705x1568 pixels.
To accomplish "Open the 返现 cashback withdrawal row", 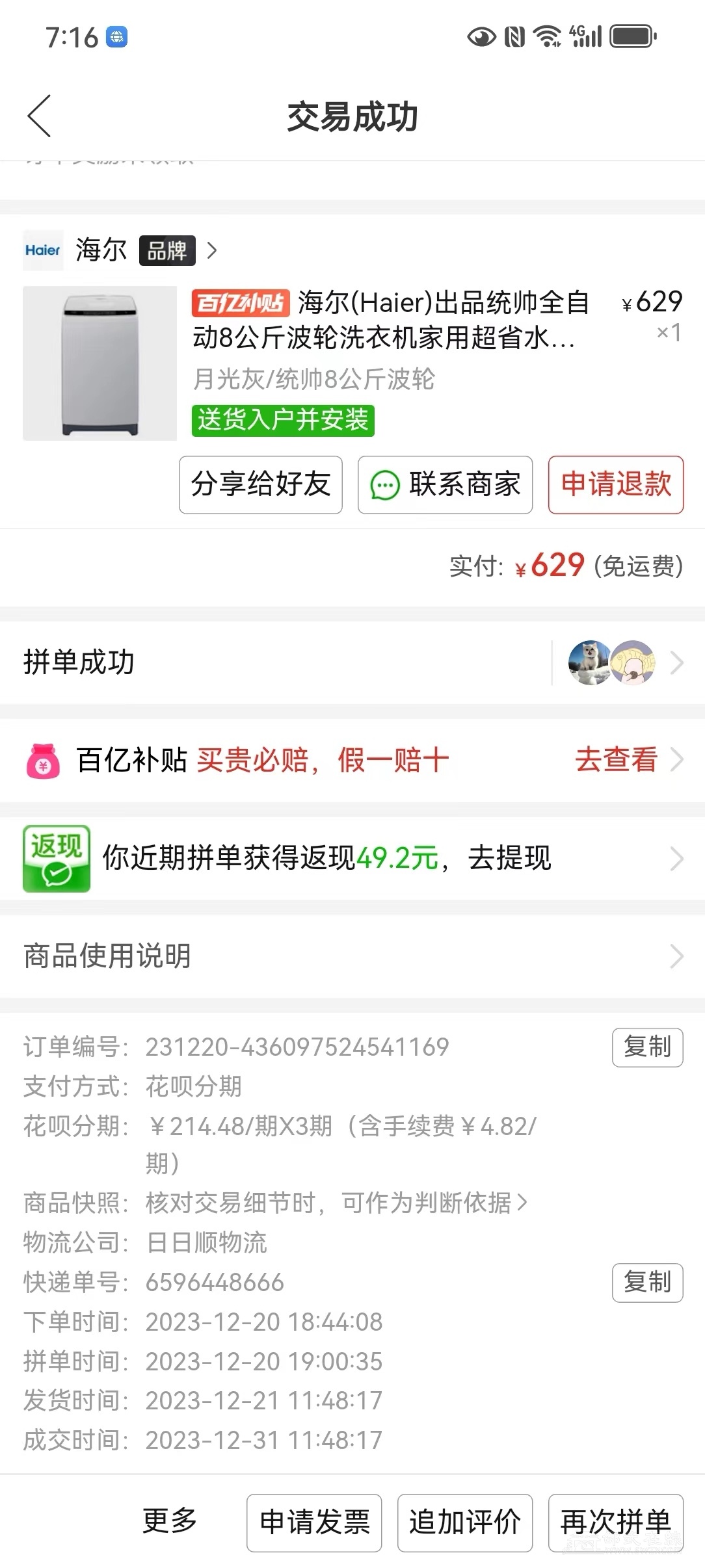I will [x=351, y=858].
